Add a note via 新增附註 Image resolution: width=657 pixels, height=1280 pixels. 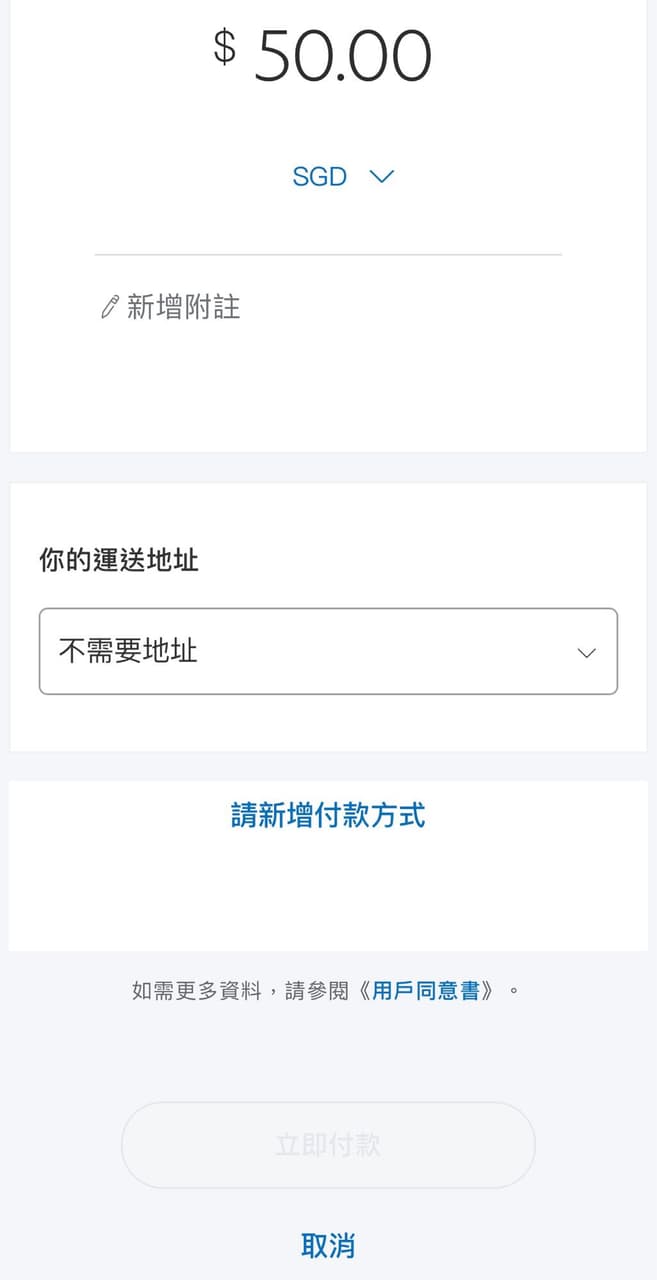(x=172, y=307)
